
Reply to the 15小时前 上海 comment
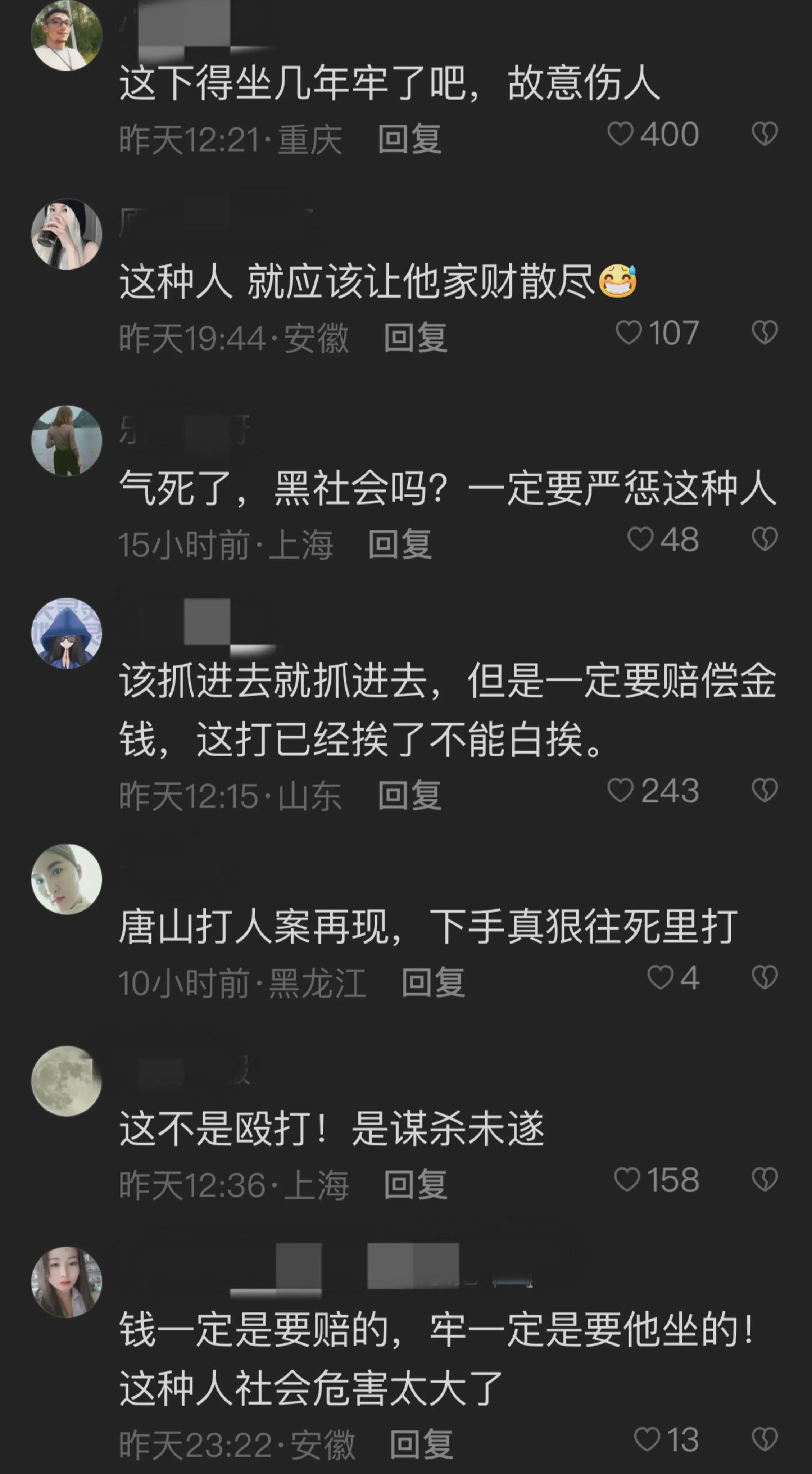400,544
